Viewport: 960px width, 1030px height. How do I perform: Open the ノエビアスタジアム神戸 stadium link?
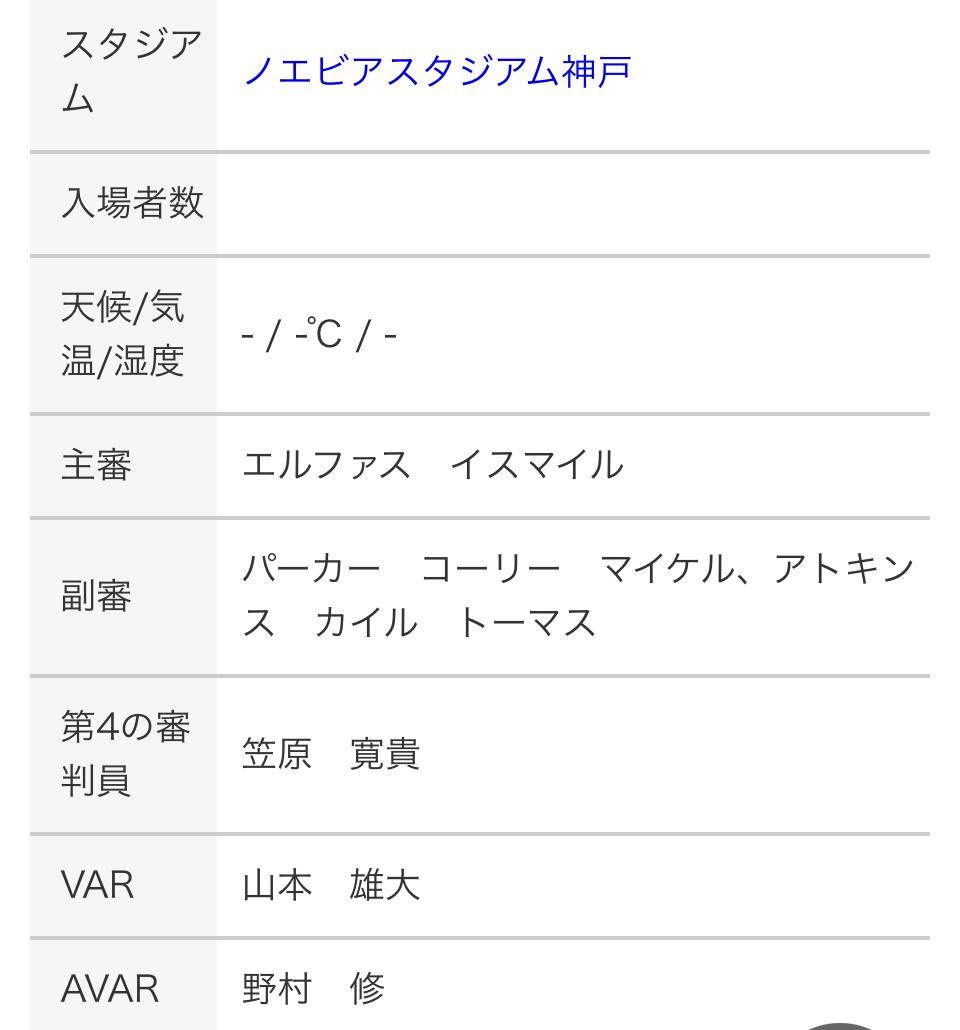coord(436,72)
